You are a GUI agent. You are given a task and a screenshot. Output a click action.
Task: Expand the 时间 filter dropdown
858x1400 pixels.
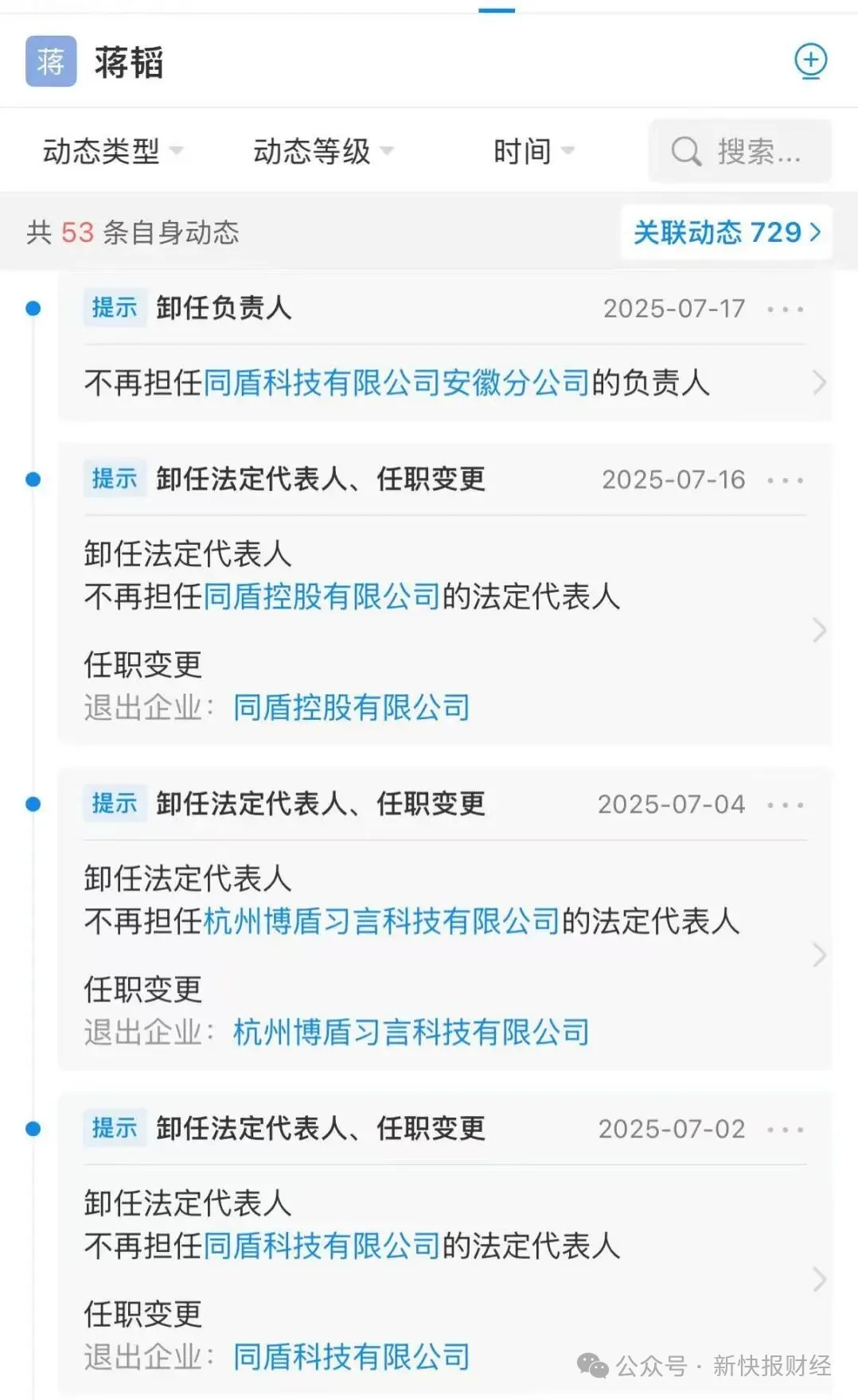click(x=532, y=151)
